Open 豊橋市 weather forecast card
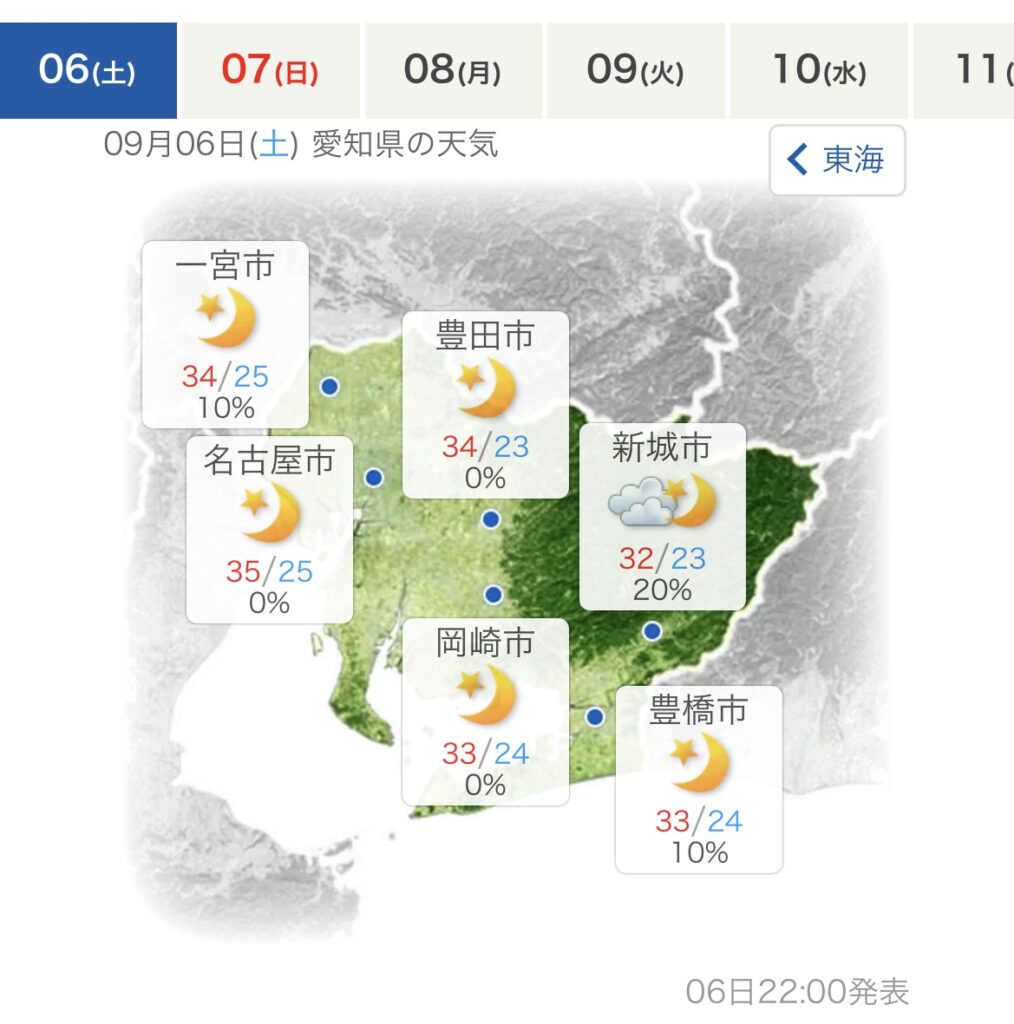The width and height of the screenshot is (1014, 1024). point(699,779)
